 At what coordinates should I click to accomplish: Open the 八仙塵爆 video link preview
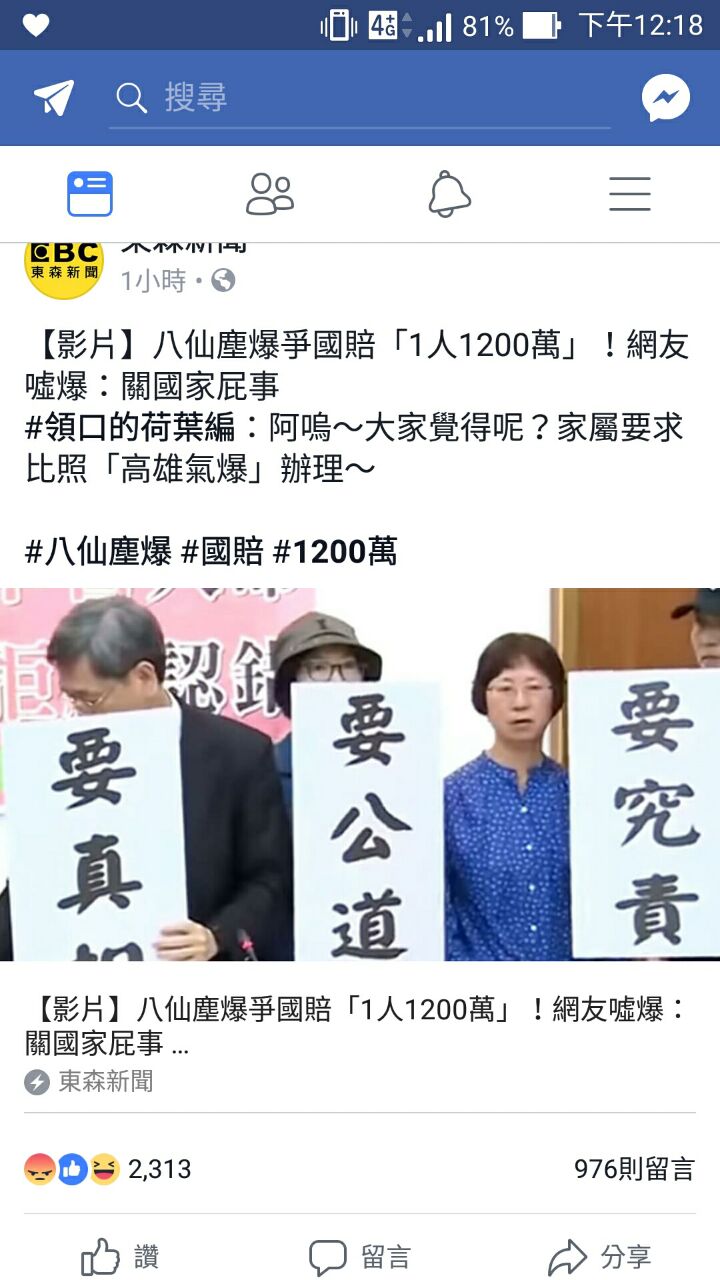click(360, 775)
